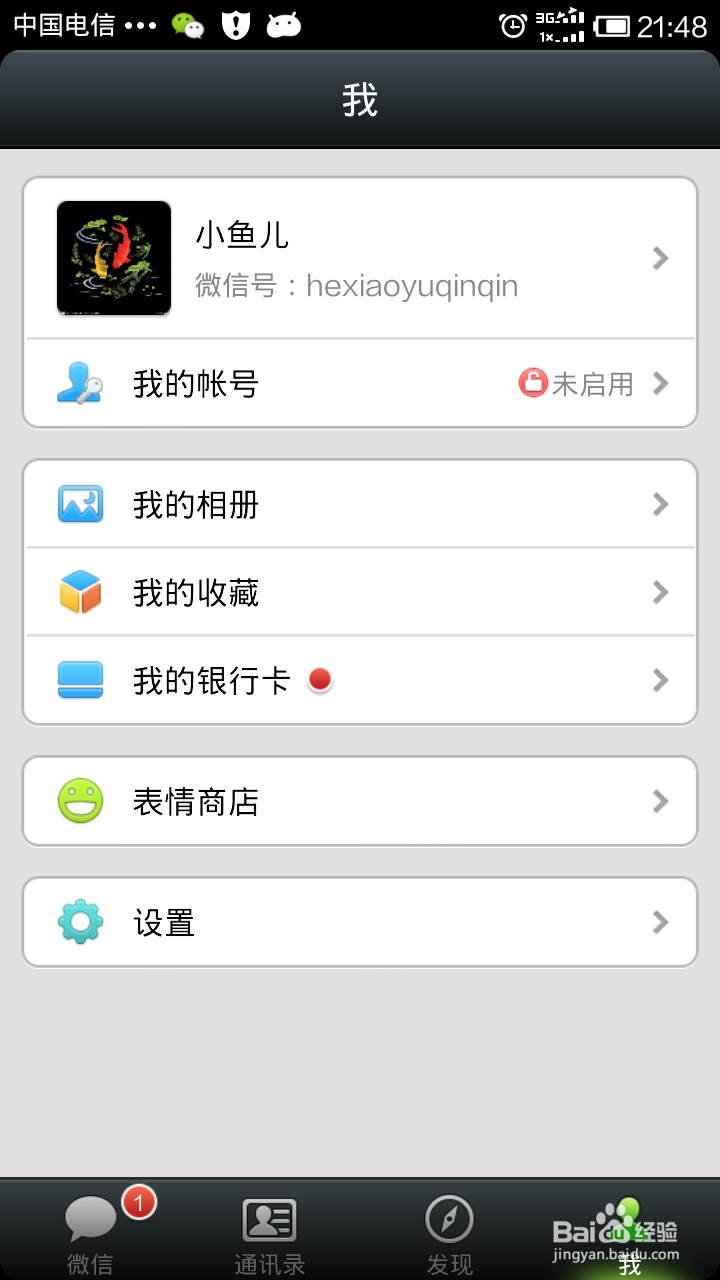Open 我的帐号 account settings
The width and height of the screenshot is (720, 1280).
[360, 384]
